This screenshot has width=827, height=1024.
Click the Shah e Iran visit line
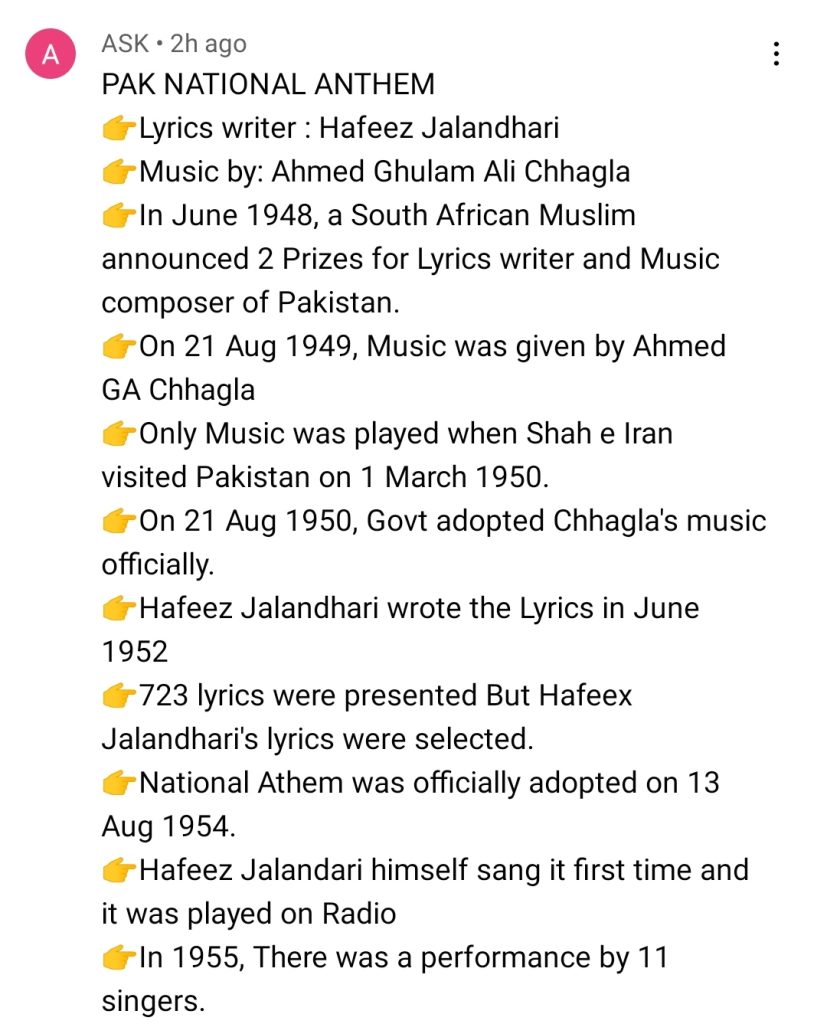[400, 433]
